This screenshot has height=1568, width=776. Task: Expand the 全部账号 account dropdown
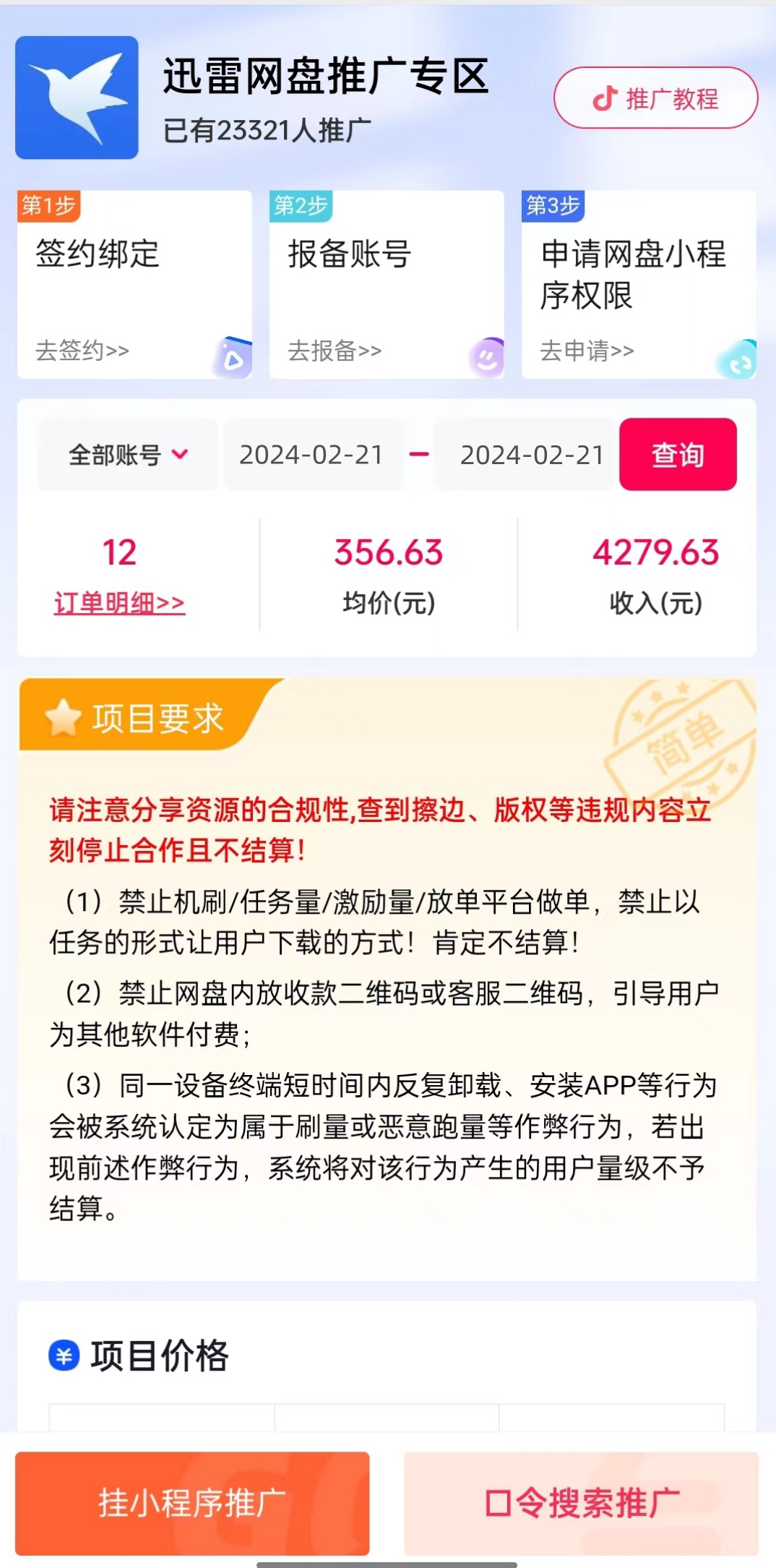(x=128, y=455)
